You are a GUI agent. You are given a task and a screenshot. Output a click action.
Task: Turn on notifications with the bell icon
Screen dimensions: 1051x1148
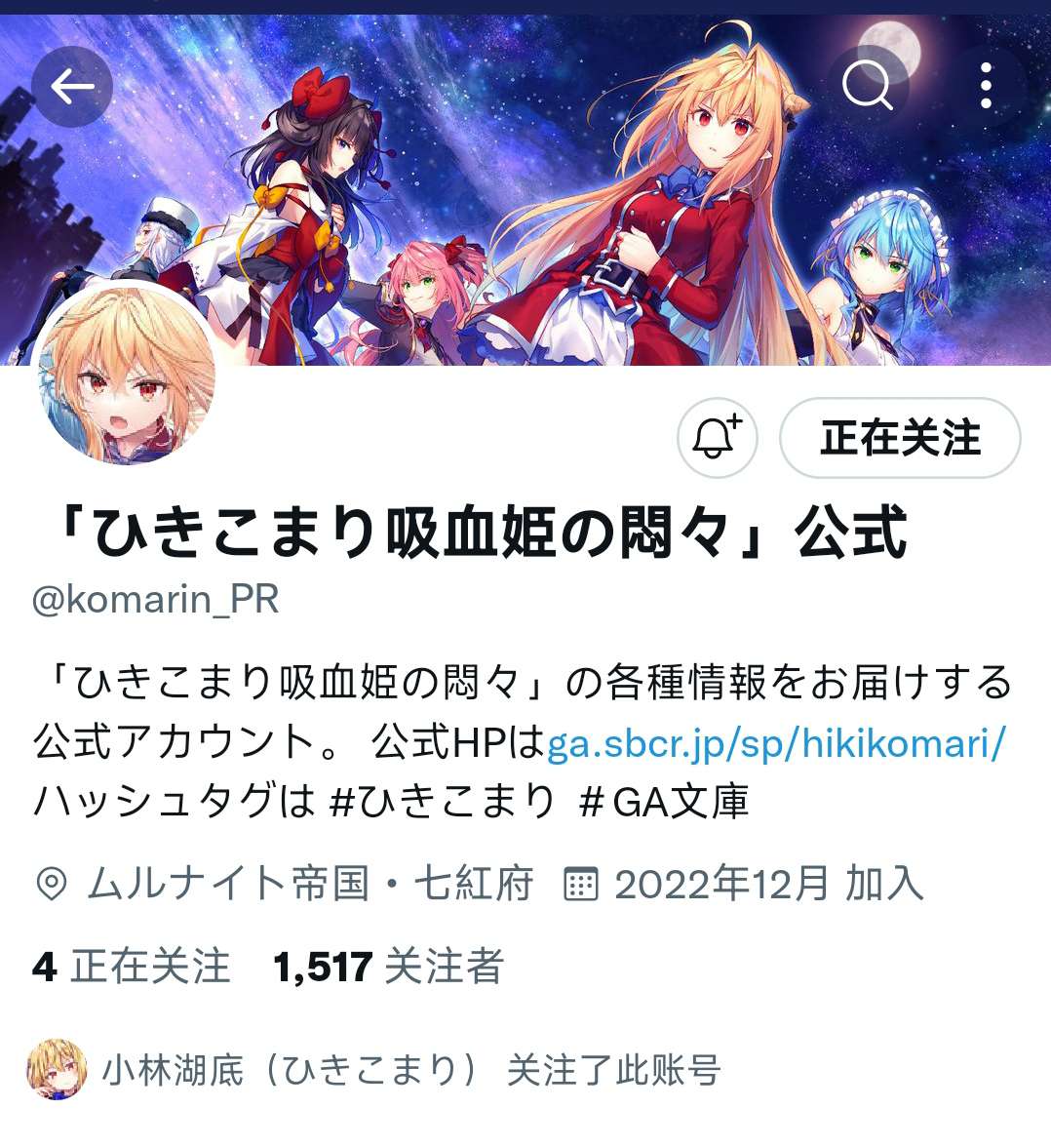(x=717, y=437)
